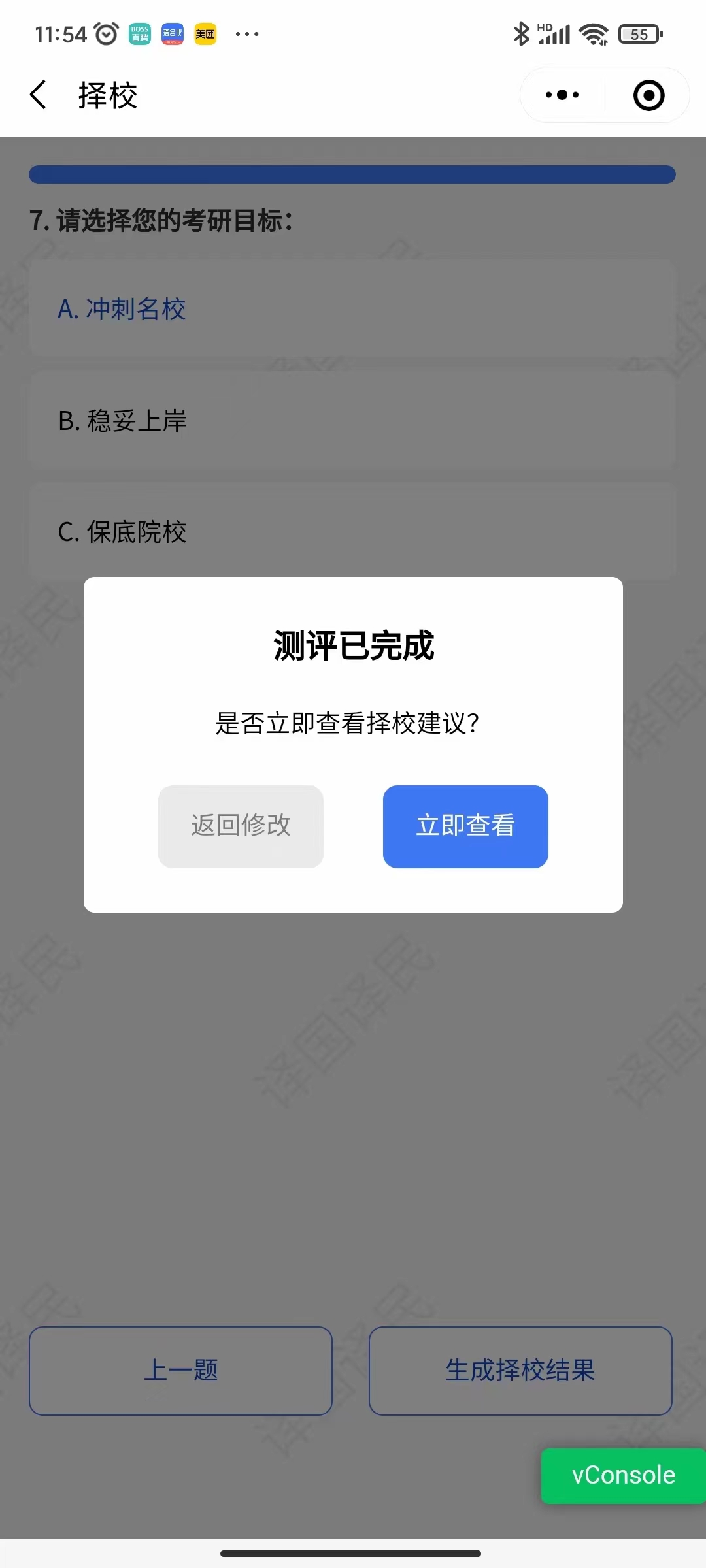
Task: Select option B. 稳妥上岸
Action: [352, 421]
